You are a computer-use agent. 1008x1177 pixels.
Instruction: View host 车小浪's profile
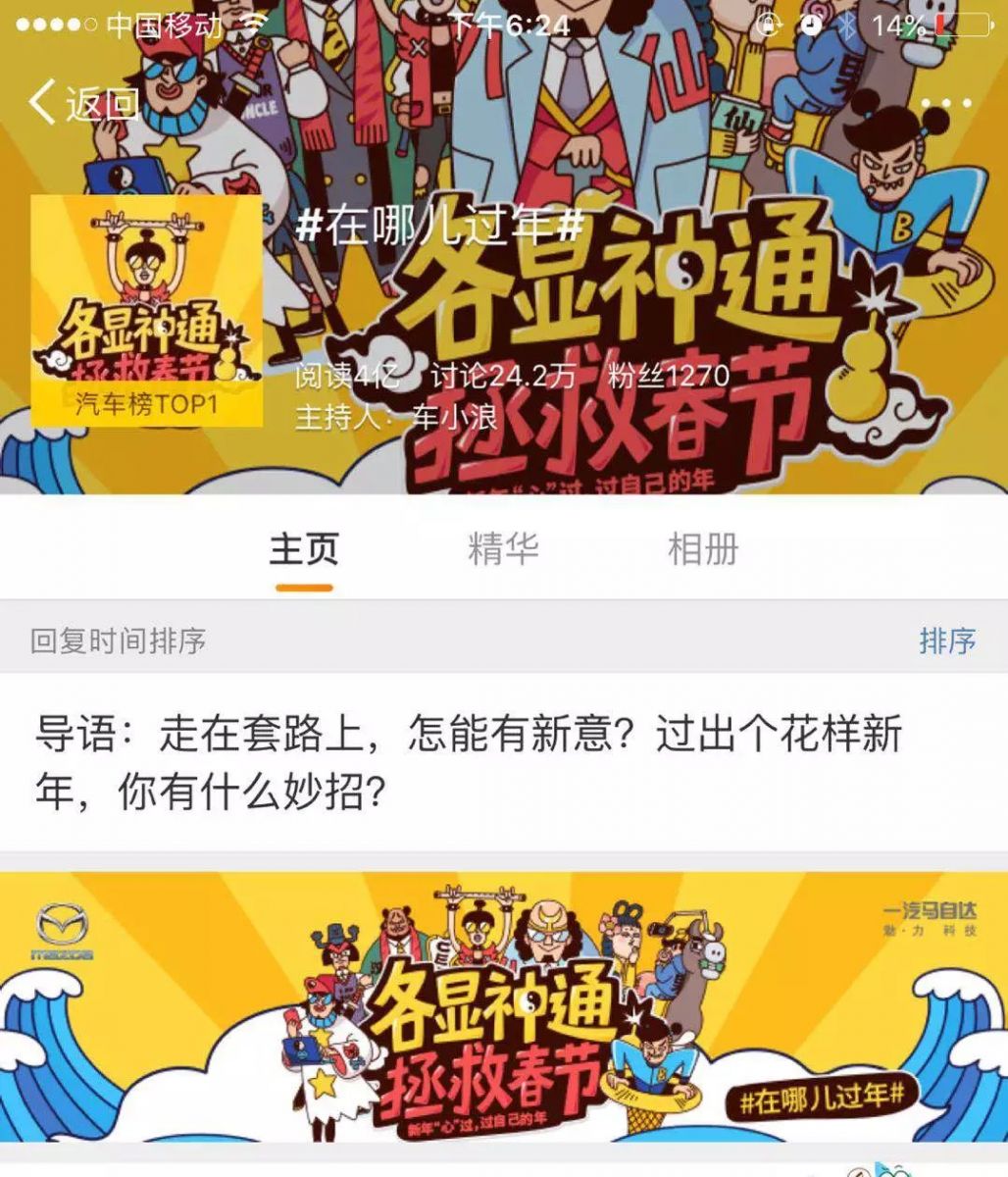[x=455, y=418]
